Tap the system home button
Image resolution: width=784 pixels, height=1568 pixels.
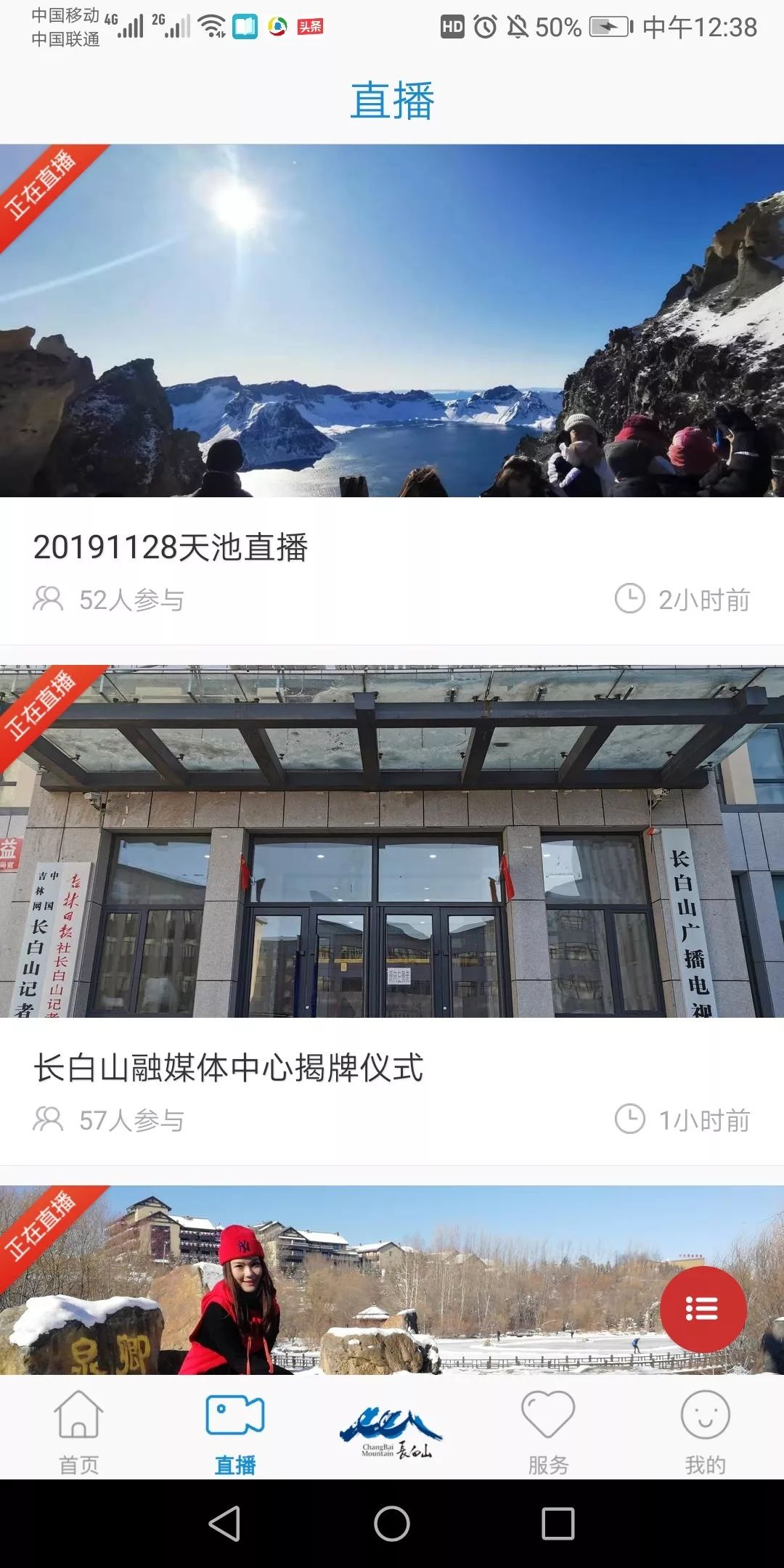(392, 1523)
